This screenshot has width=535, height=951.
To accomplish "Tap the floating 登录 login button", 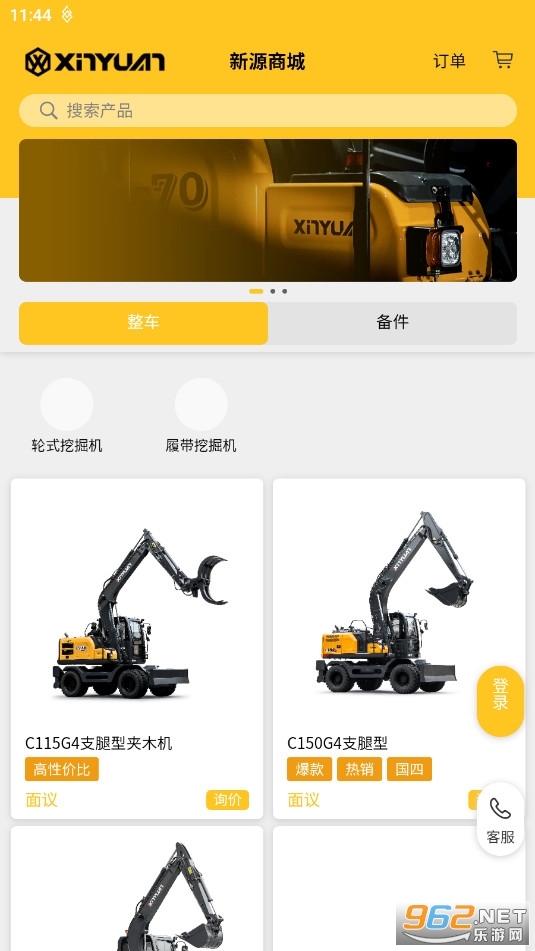I will 500,701.
